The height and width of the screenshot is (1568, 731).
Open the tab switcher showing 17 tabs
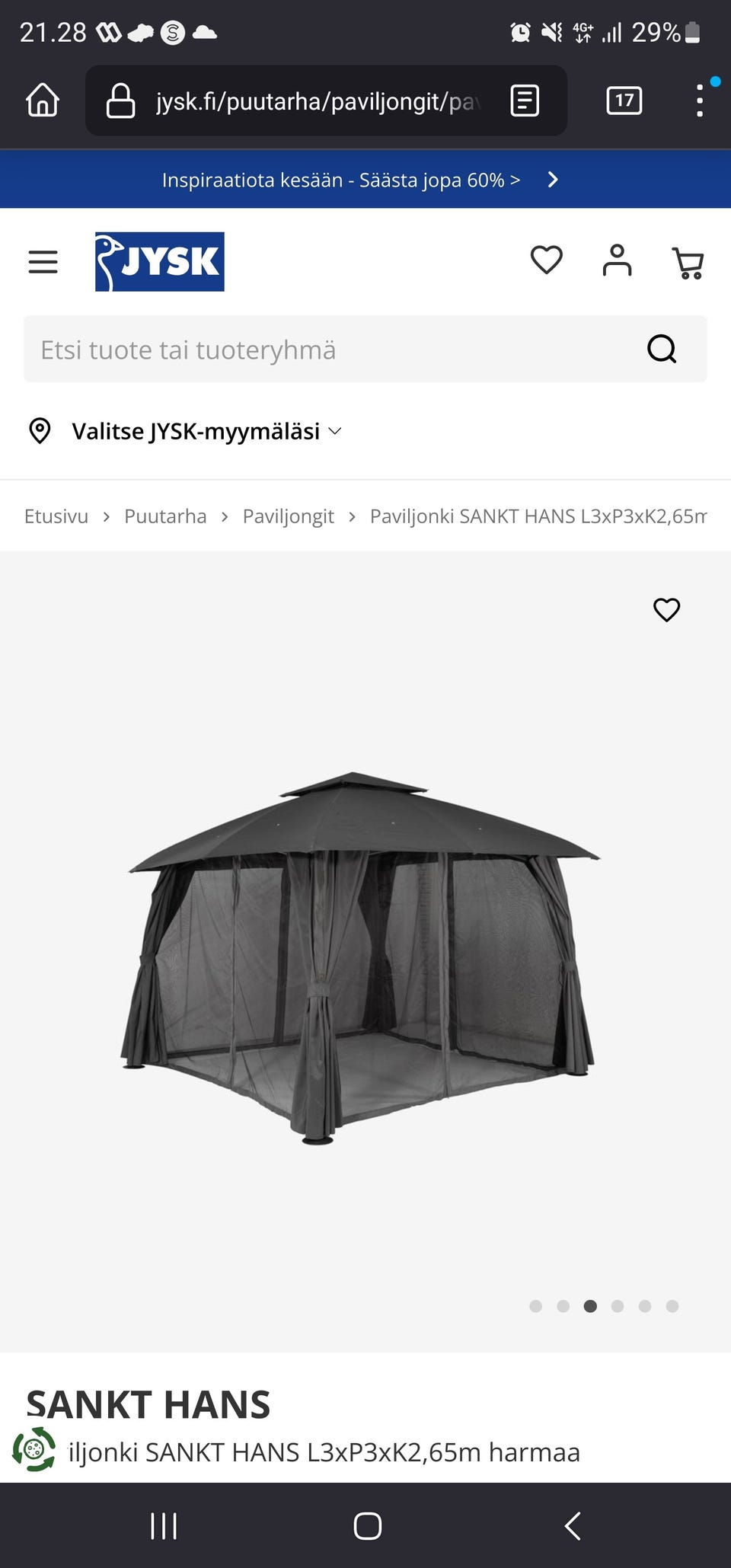[624, 101]
